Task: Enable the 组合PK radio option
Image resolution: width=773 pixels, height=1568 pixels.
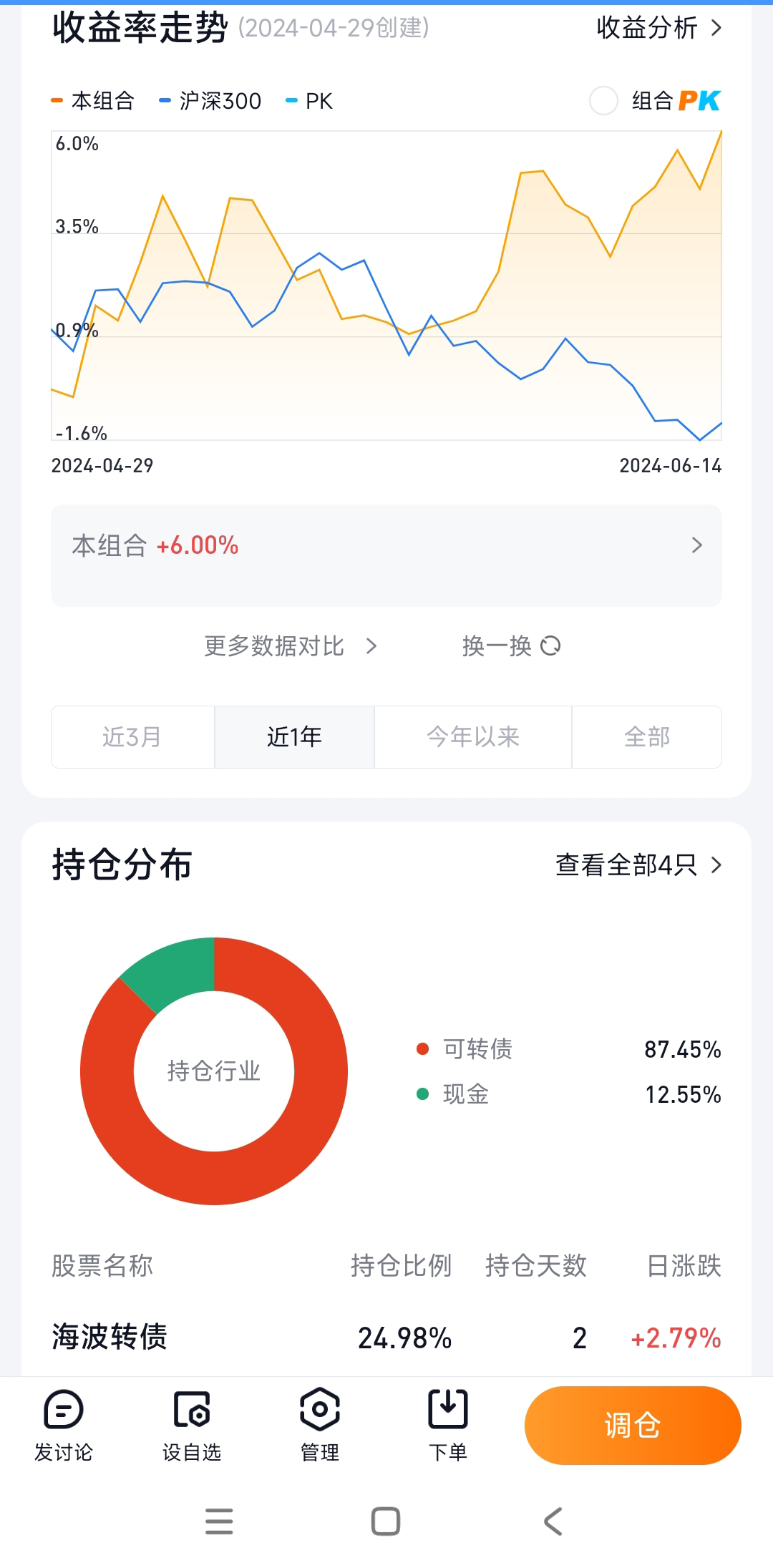Action: 603,101
